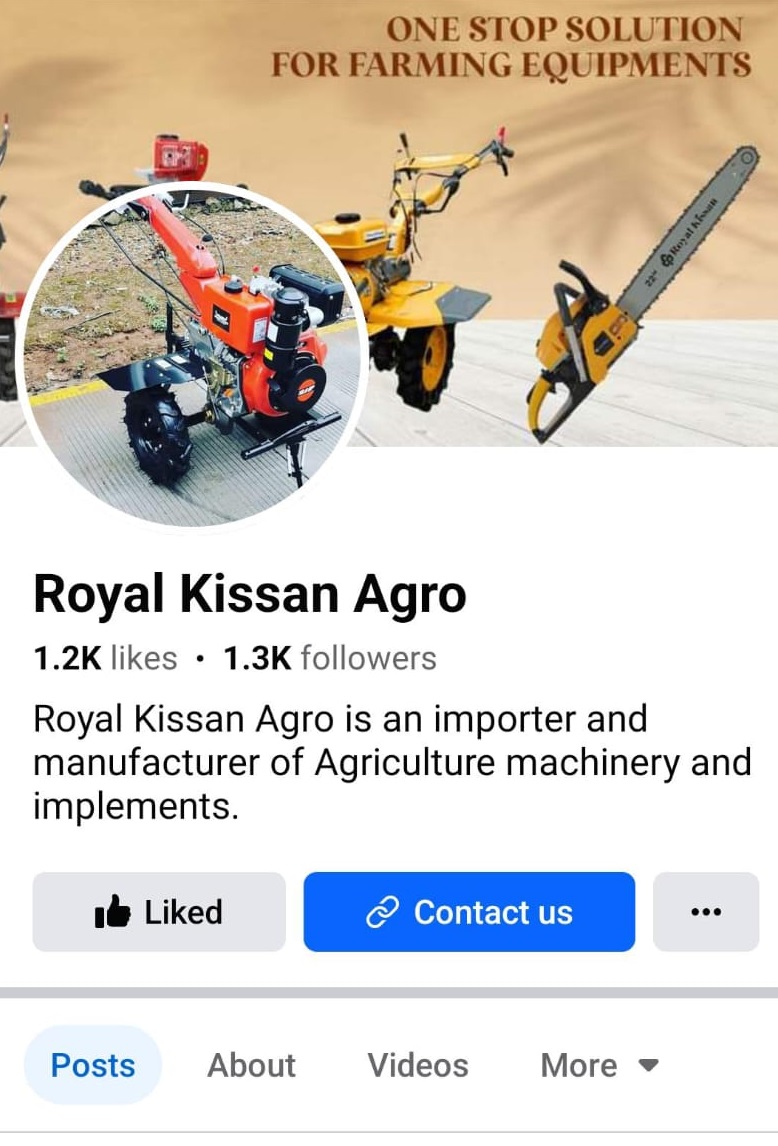Screen dimensions: 778x1146
Task: Open the Videos tab
Action: tap(417, 1065)
